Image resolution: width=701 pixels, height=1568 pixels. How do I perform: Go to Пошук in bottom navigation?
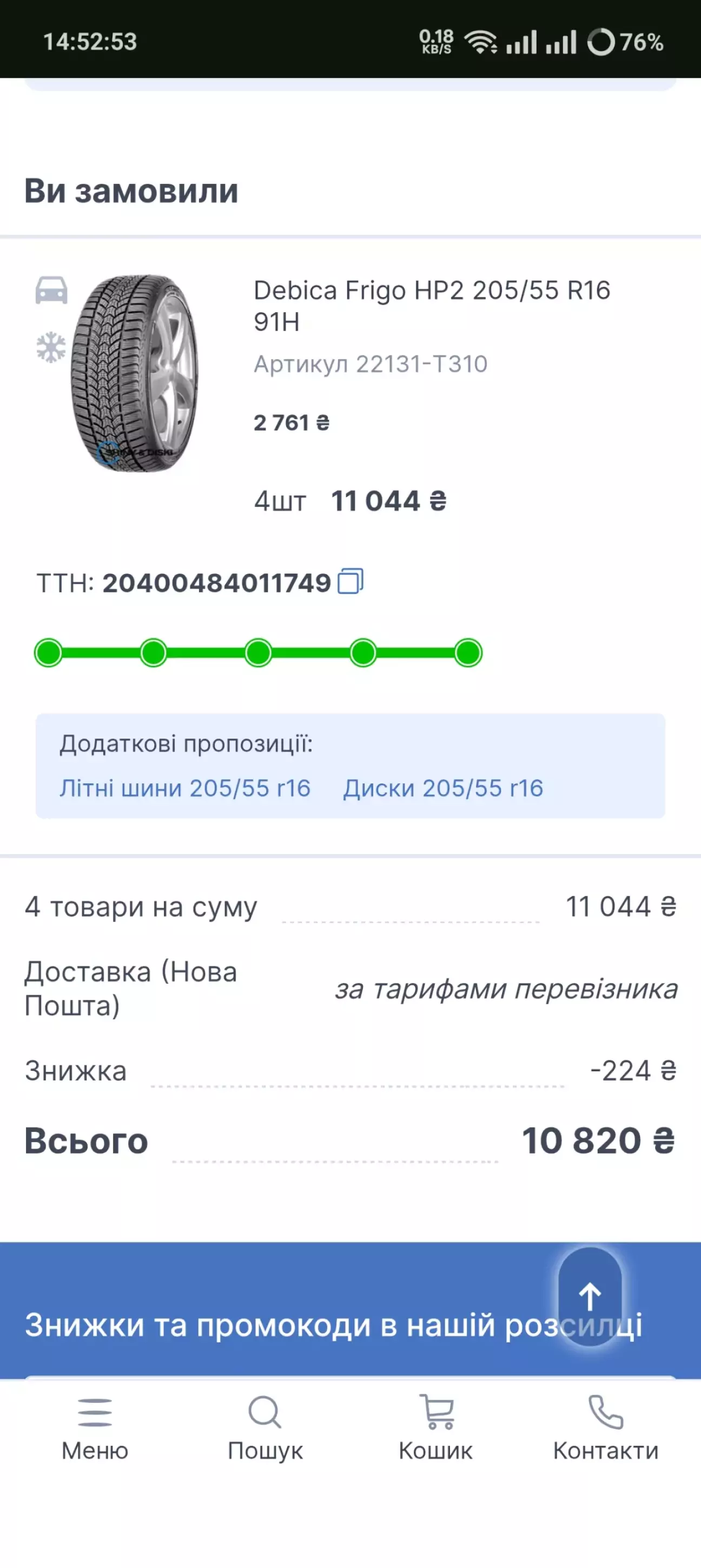click(x=265, y=1428)
